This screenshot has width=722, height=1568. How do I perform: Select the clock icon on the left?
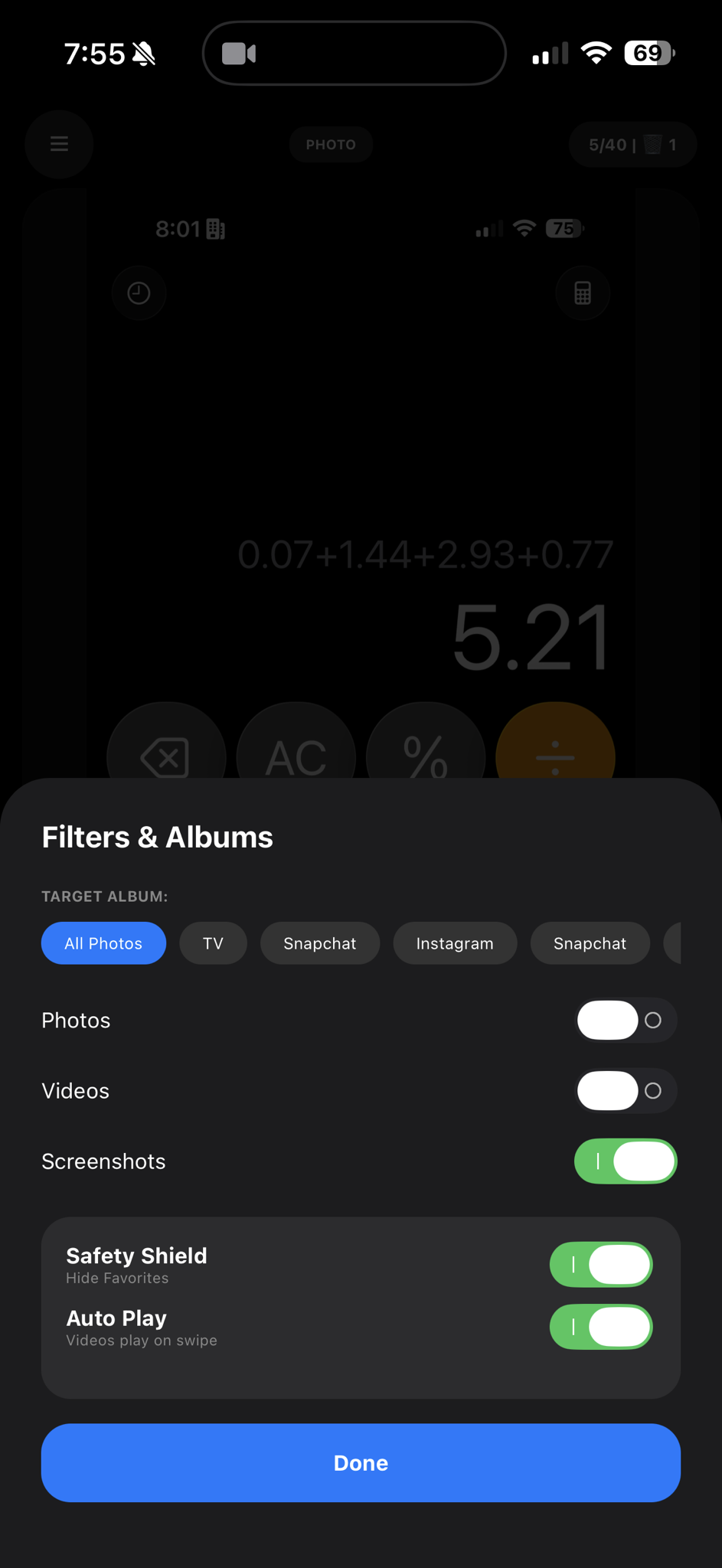click(x=139, y=292)
